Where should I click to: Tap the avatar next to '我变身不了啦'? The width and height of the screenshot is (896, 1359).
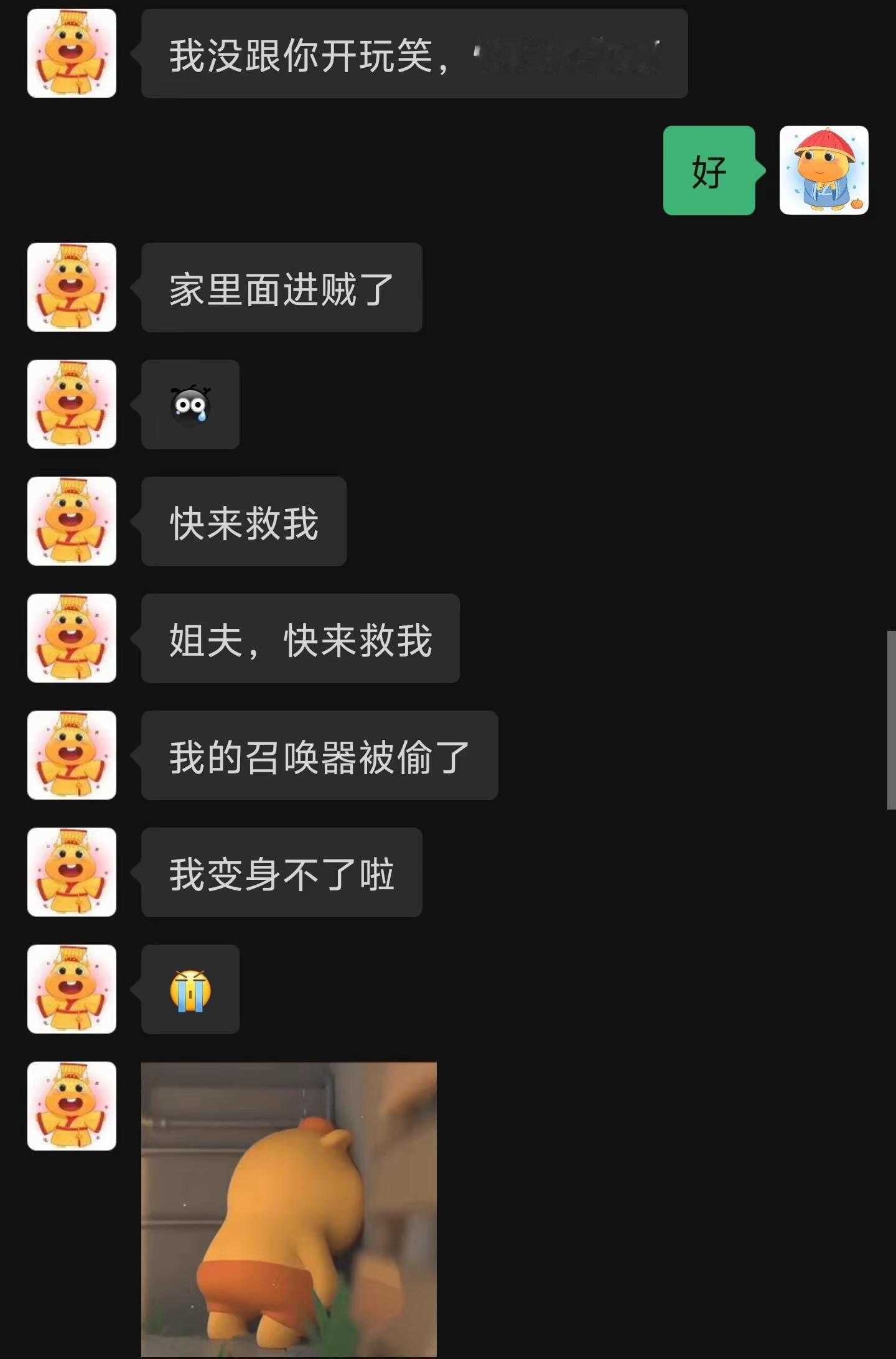point(71,872)
